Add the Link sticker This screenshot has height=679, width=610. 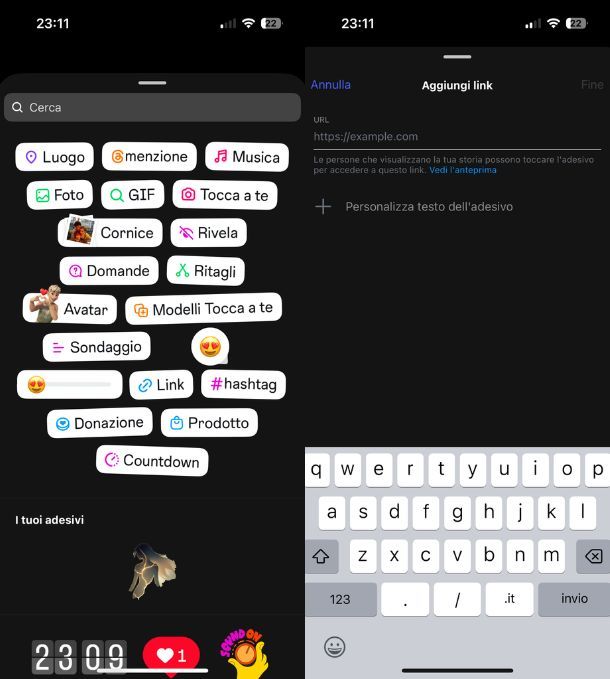pos(161,385)
